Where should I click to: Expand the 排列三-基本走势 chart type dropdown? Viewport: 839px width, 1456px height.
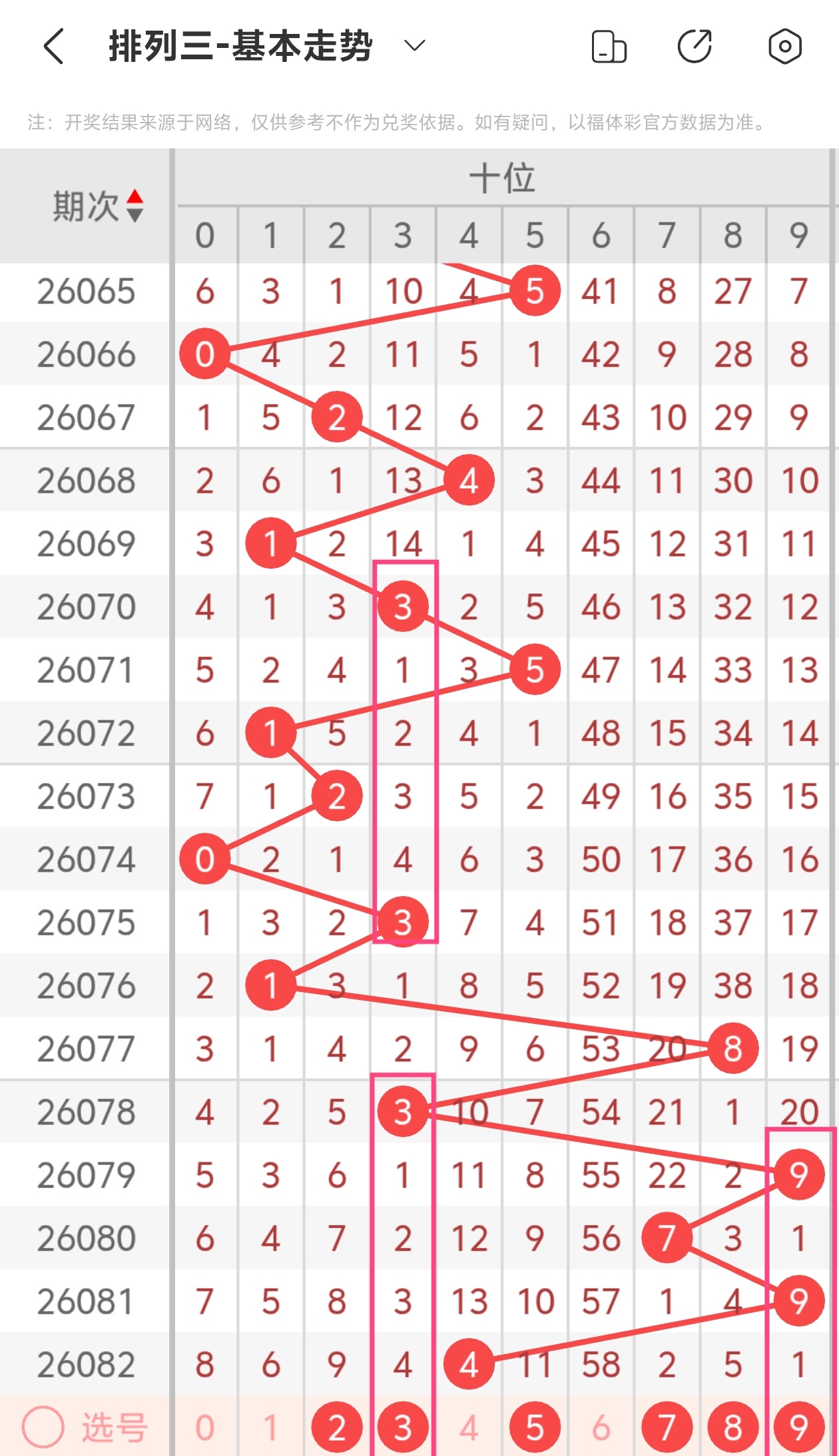point(414,45)
